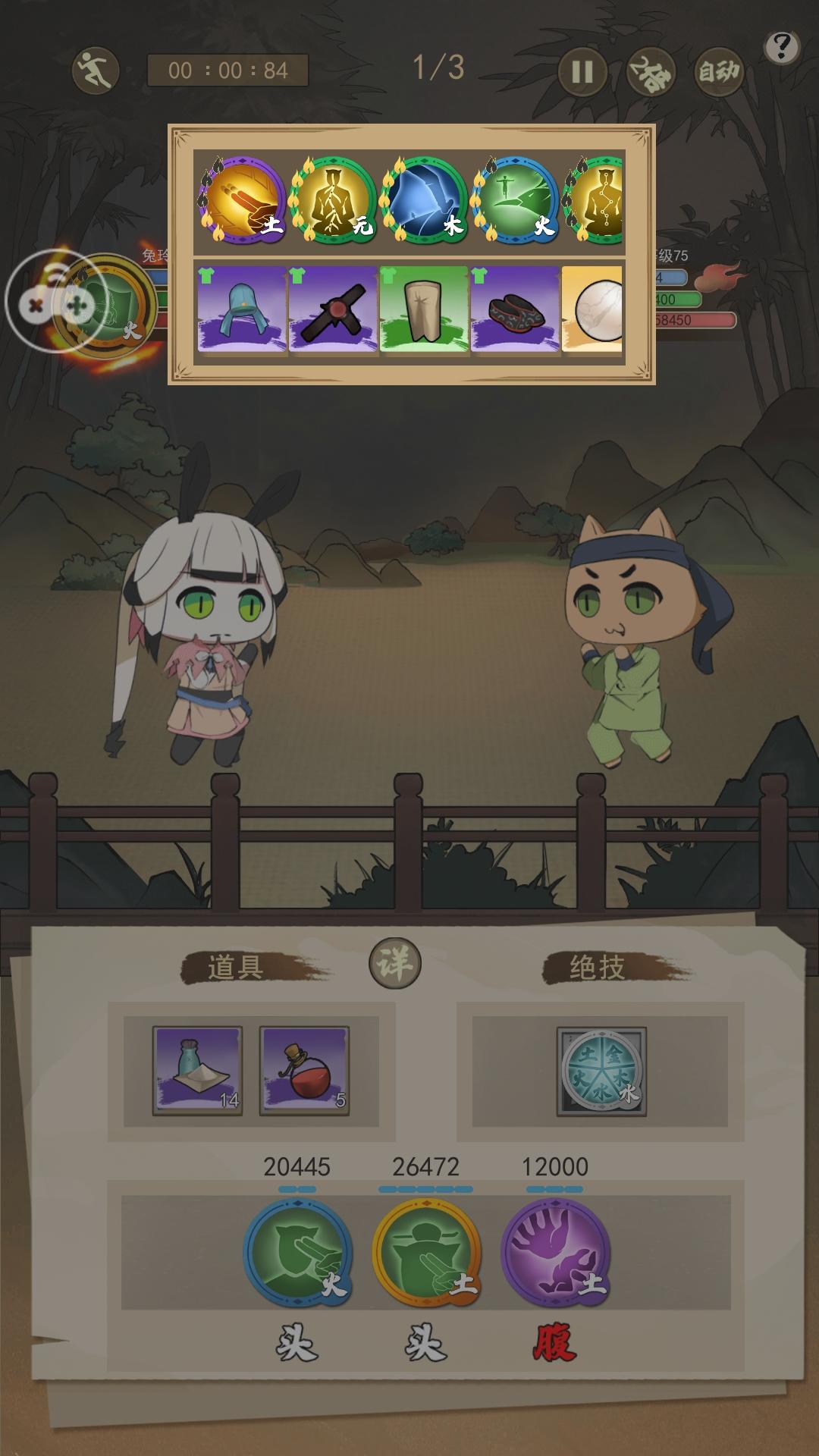Pause the battle
Screen dimensions: 819x1456
pyautogui.click(x=582, y=71)
